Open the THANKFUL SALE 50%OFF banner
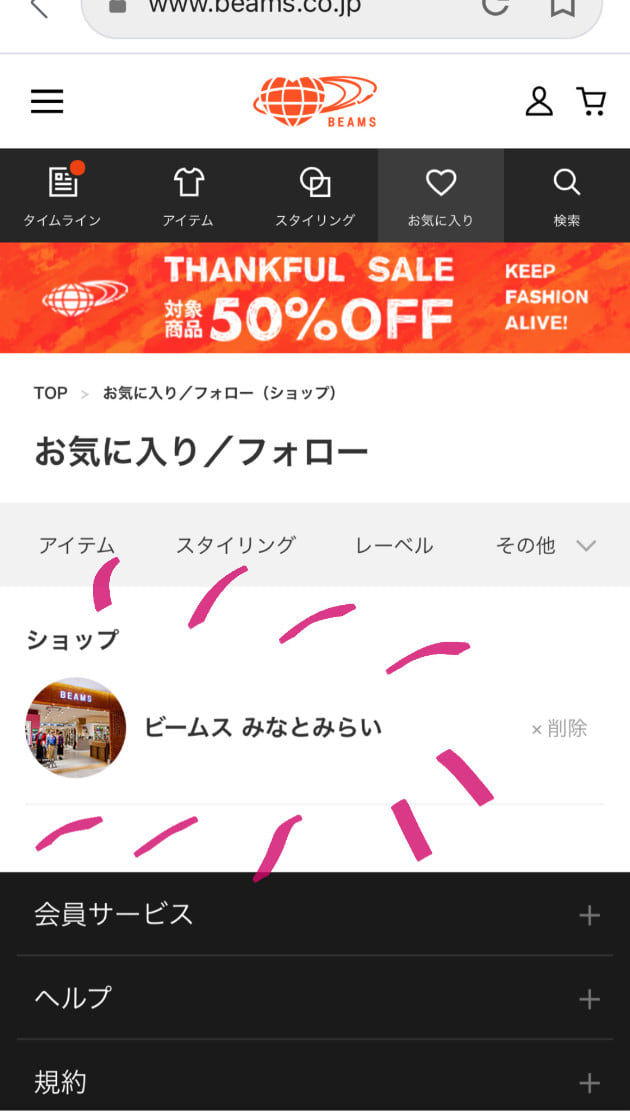Screen dimensions: 630x1120 pos(315,297)
